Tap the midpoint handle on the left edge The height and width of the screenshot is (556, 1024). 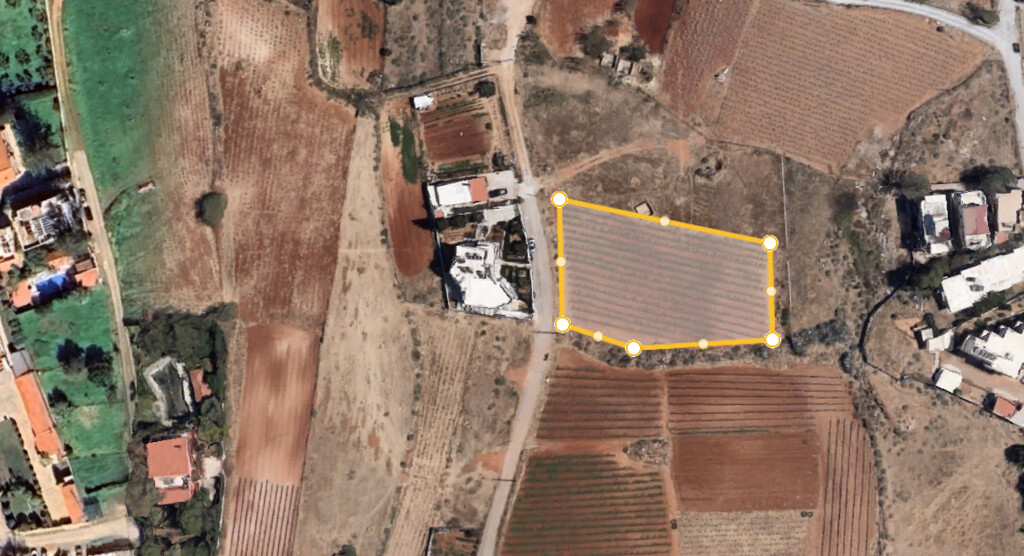point(561,262)
